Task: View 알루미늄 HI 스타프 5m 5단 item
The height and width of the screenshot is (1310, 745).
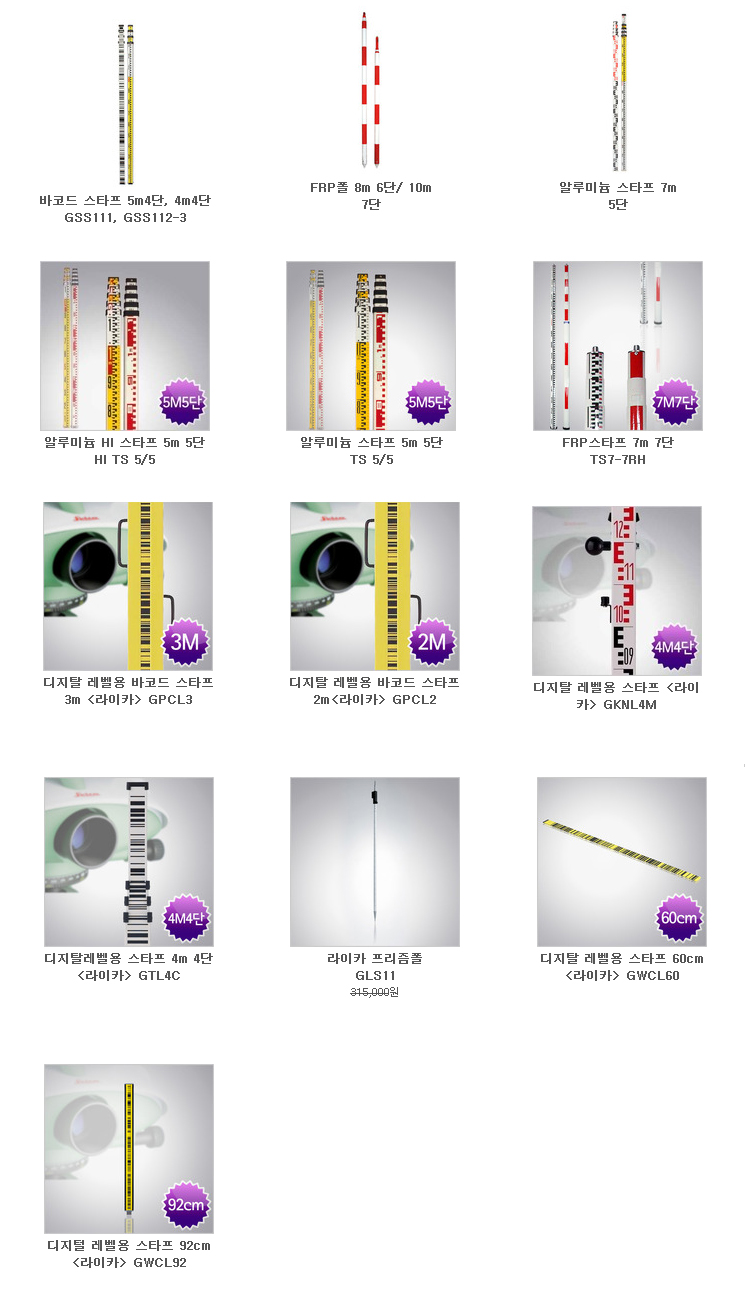Action: pyautogui.click(x=125, y=346)
